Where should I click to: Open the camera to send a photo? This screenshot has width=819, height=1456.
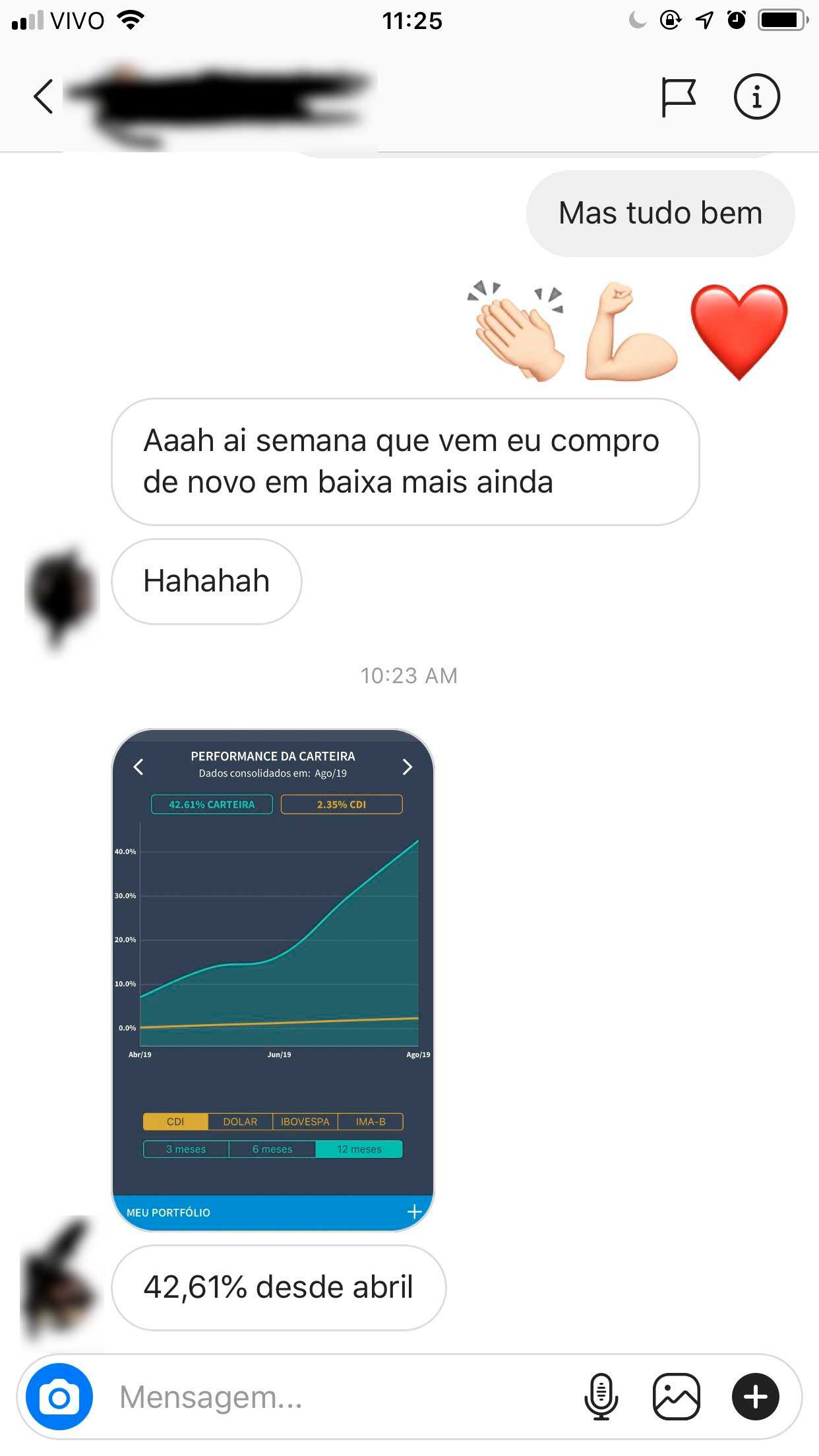(59, 1396)
